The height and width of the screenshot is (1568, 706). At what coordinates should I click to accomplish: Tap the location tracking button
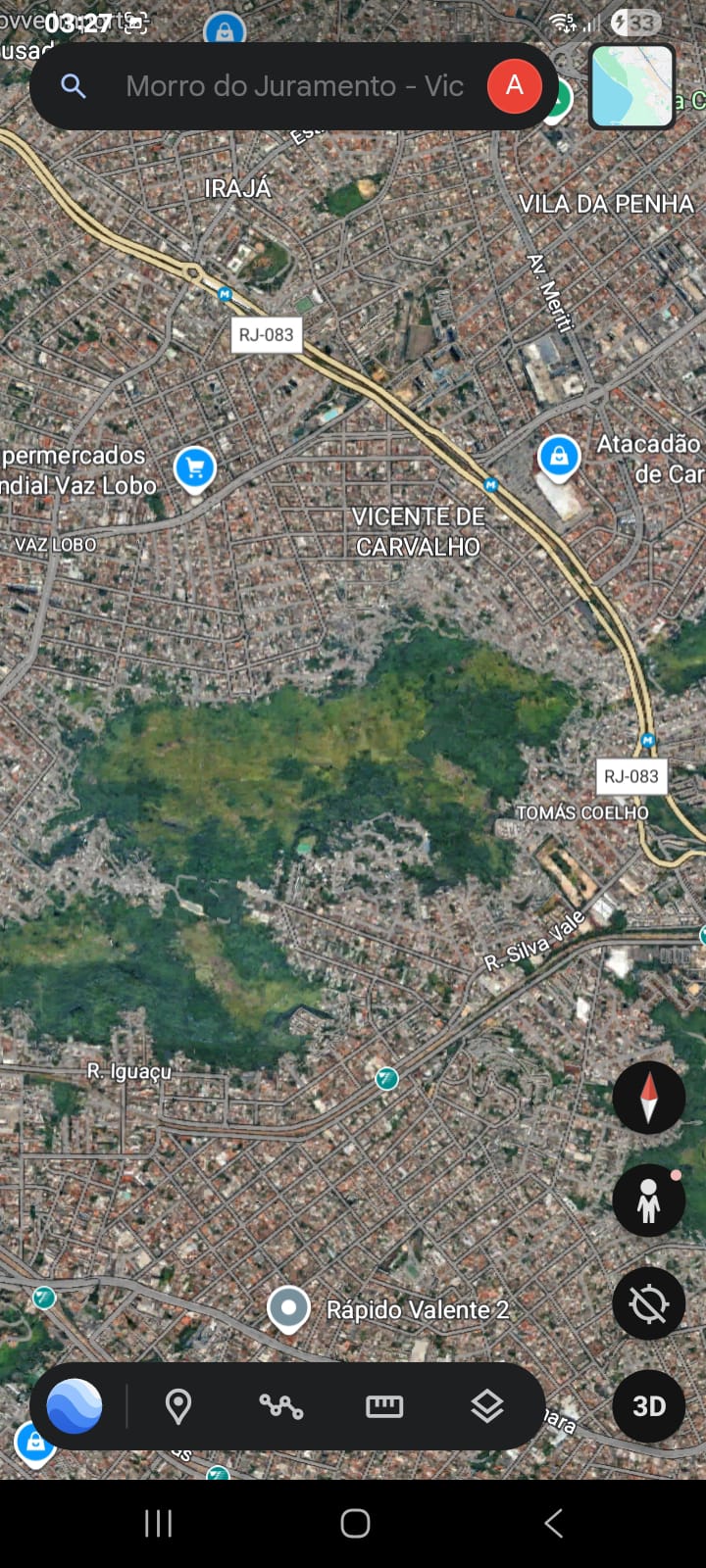coord(648,1303)
